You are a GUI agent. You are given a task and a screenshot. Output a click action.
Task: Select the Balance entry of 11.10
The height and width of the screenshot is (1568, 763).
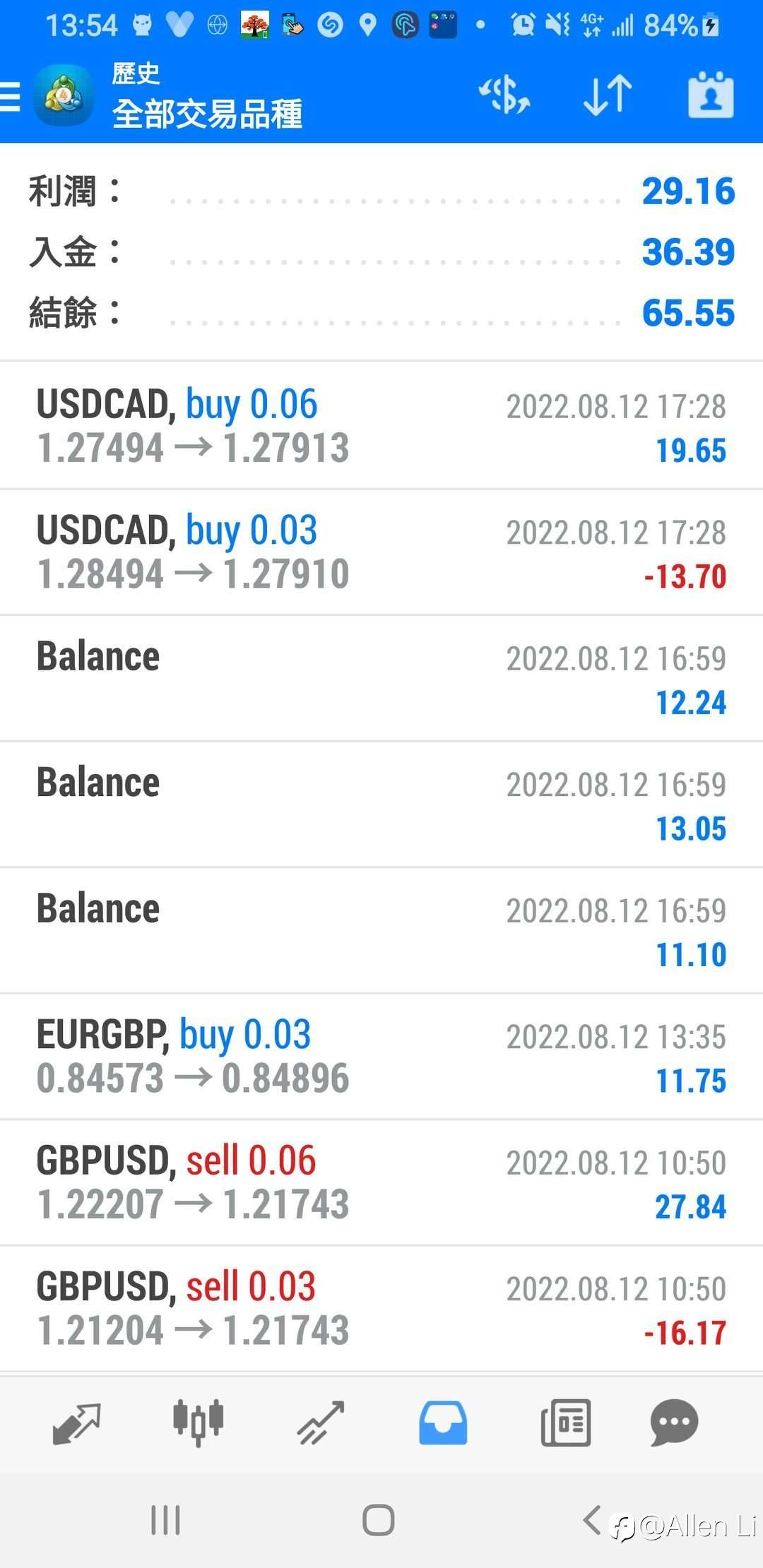coord(381,930)
